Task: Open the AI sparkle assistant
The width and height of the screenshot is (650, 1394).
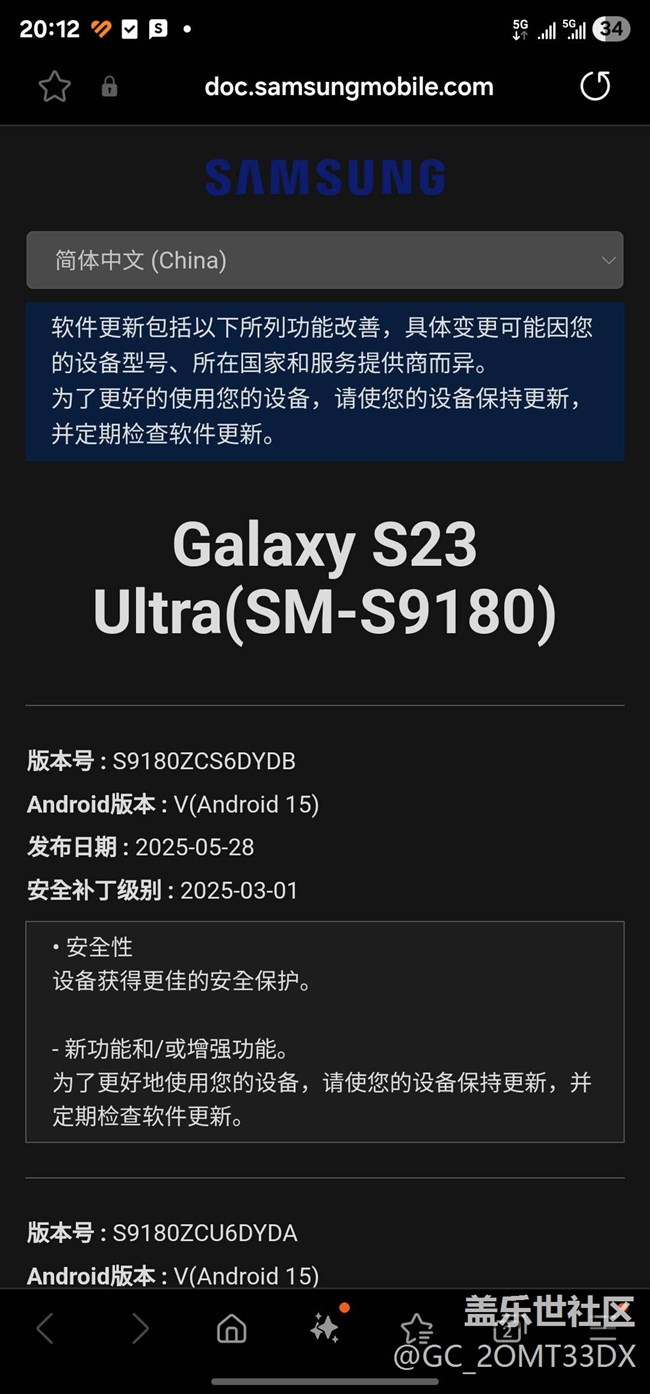Action: click(324, 1328)
